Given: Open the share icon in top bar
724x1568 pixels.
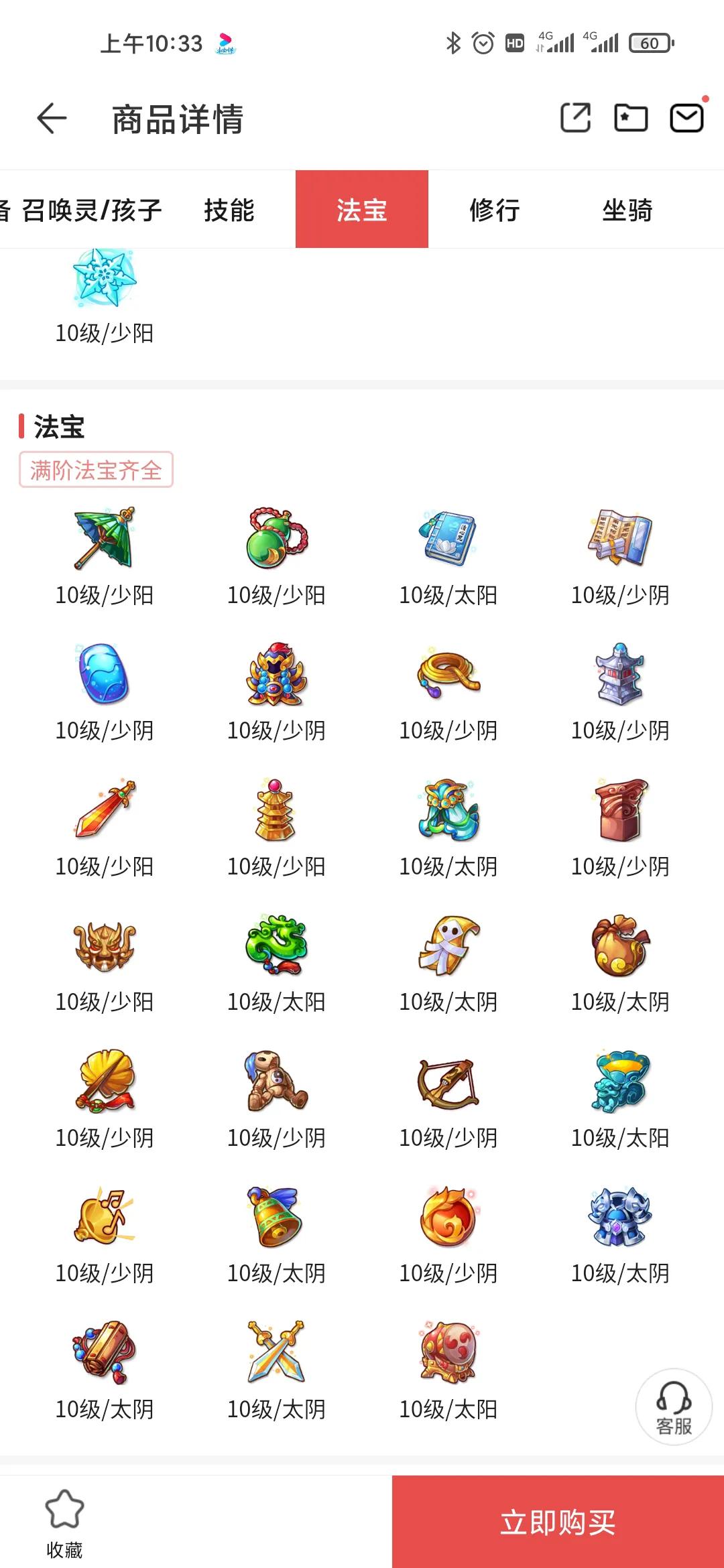Looking at the screenshot, I should coord(575,117).
